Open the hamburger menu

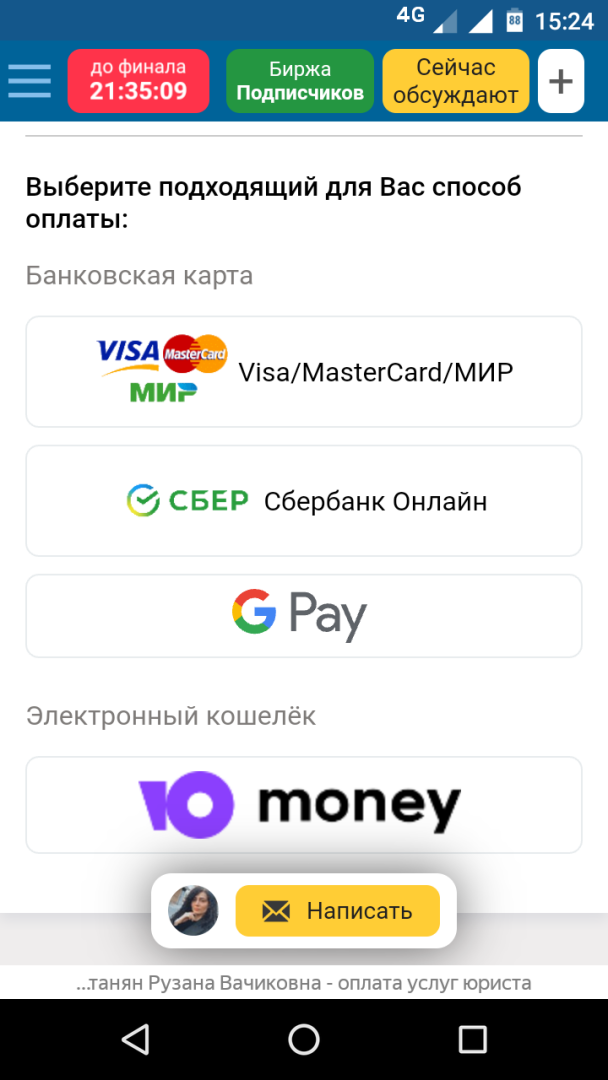pos(29,81)
